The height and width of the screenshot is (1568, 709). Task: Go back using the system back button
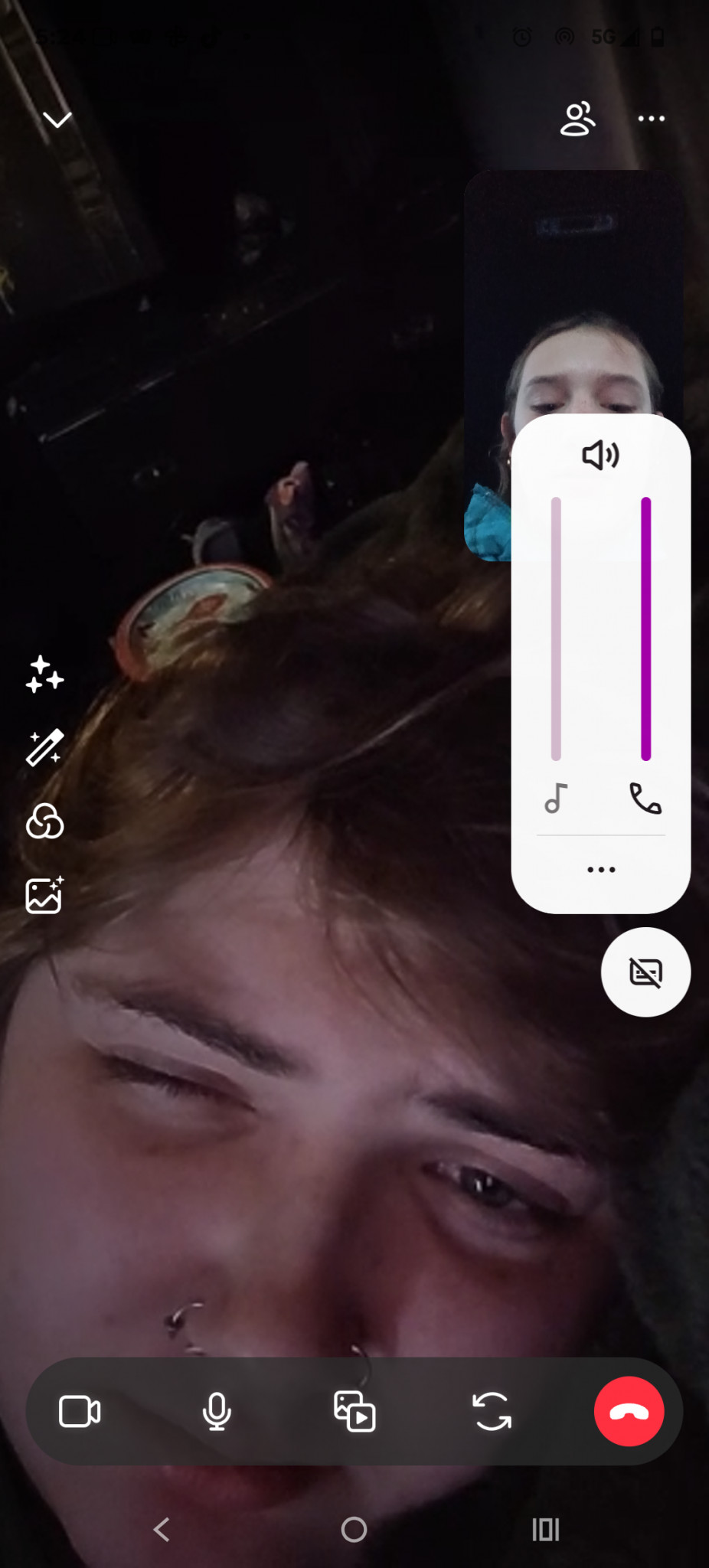pos(162,1530)
